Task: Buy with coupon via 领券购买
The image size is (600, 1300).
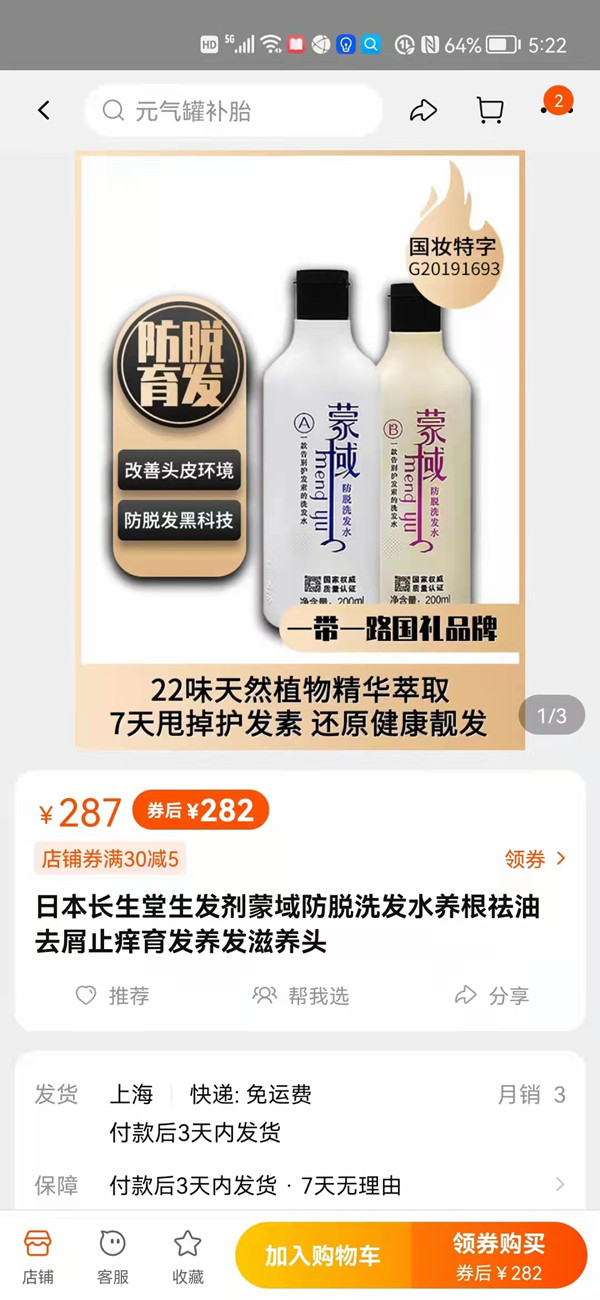Action: click(499, 1256)
